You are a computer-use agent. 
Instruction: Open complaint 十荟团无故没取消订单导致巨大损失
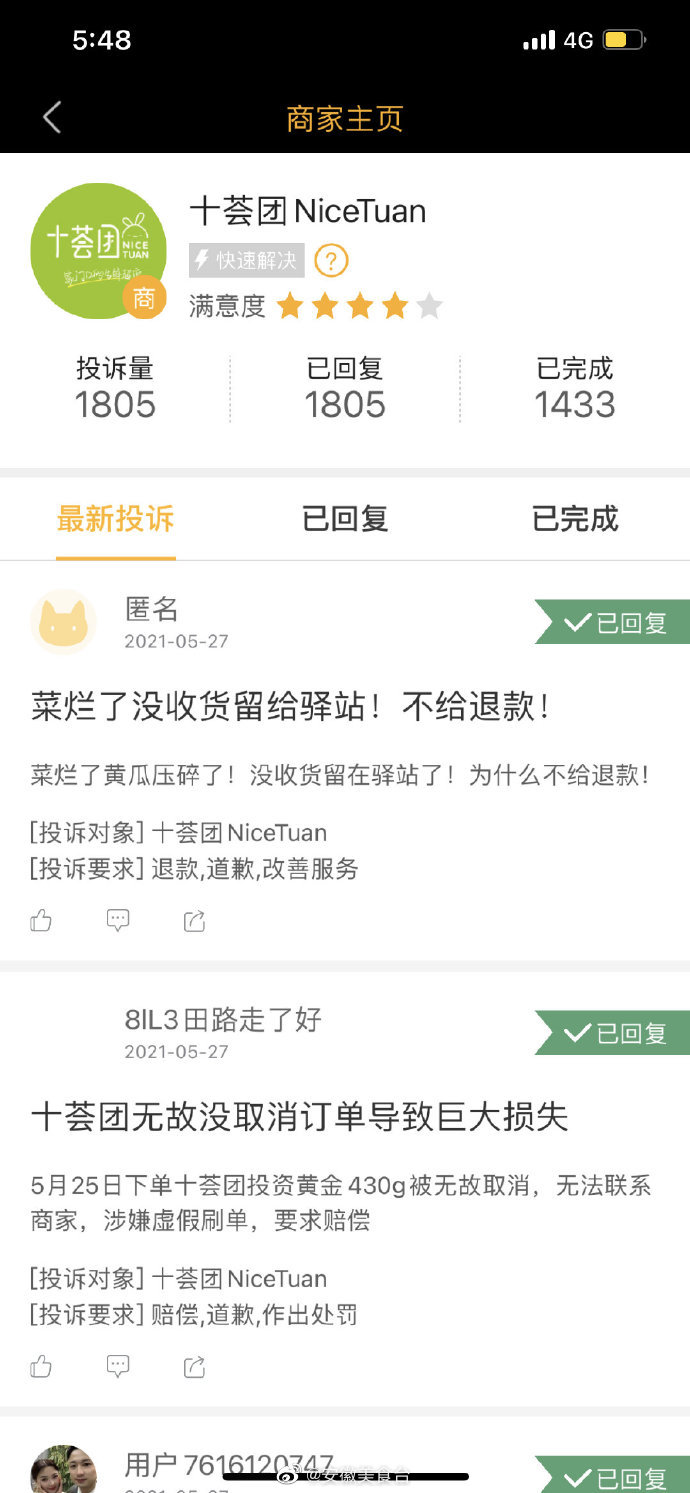pos(299,1117)
